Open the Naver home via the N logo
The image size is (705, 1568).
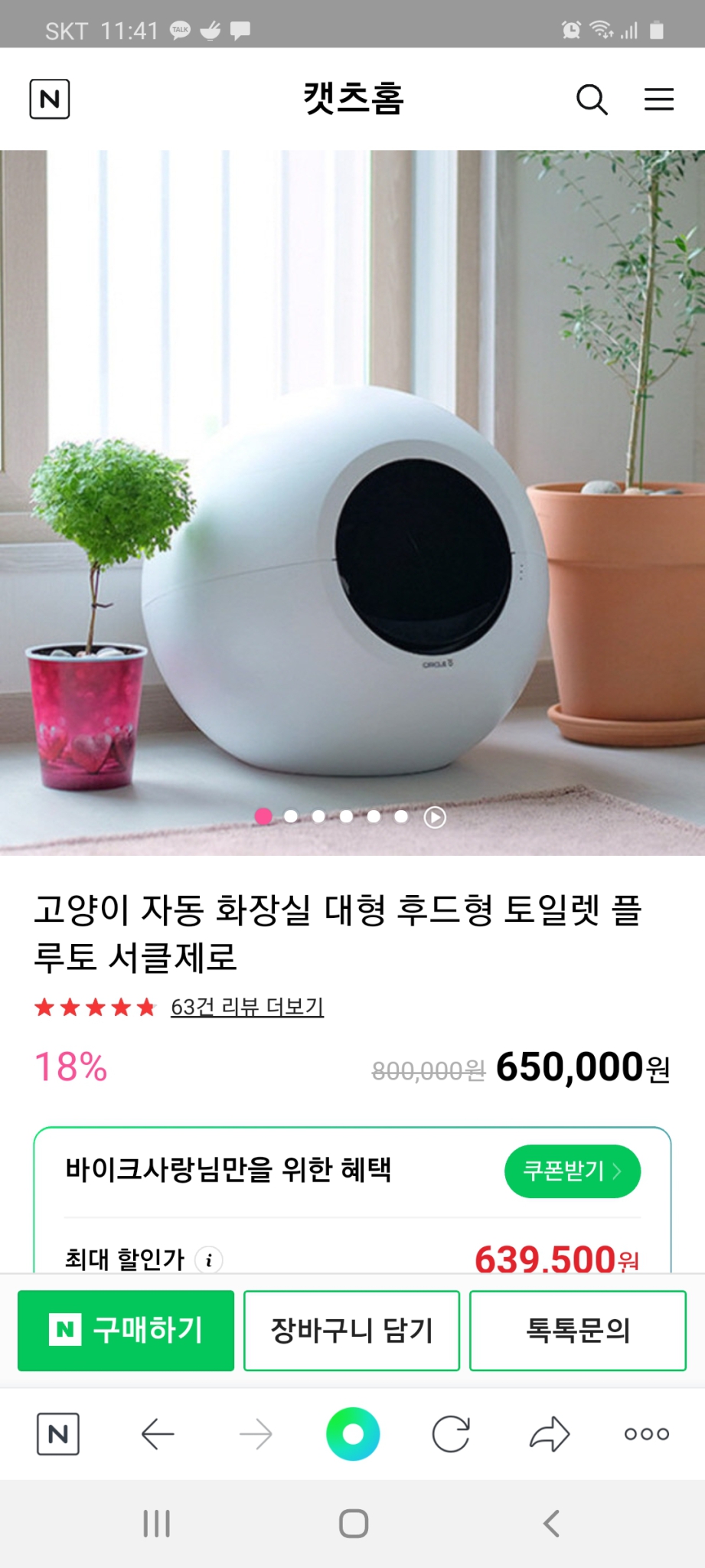pos(49,98)
